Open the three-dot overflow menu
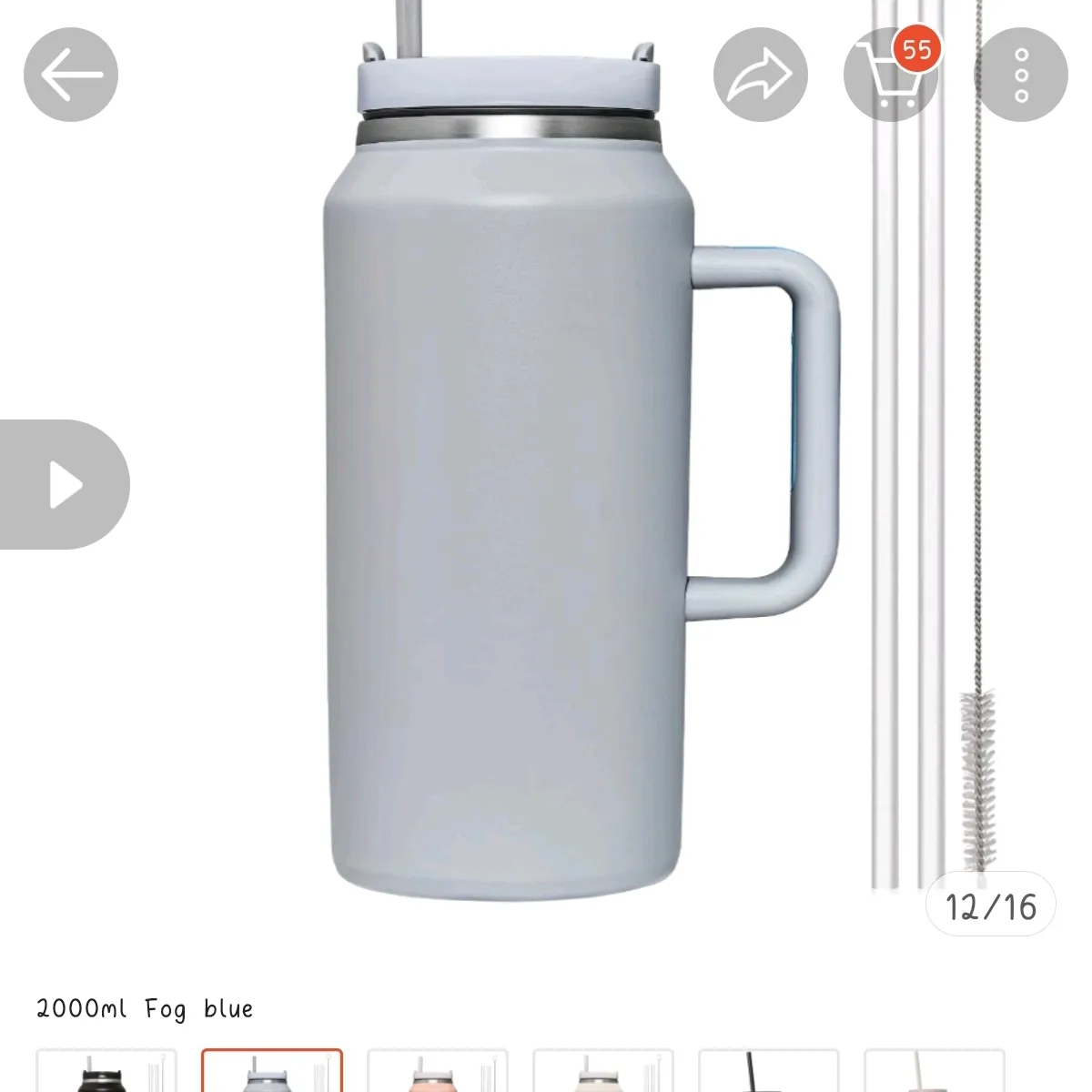1092x1092 pixels. (1020, 76)
